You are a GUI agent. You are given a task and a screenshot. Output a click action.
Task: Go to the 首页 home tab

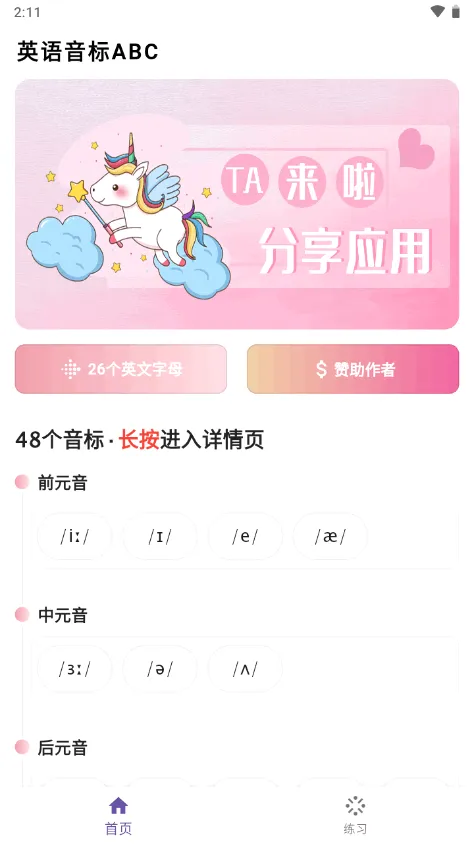(x=118, y=815)
